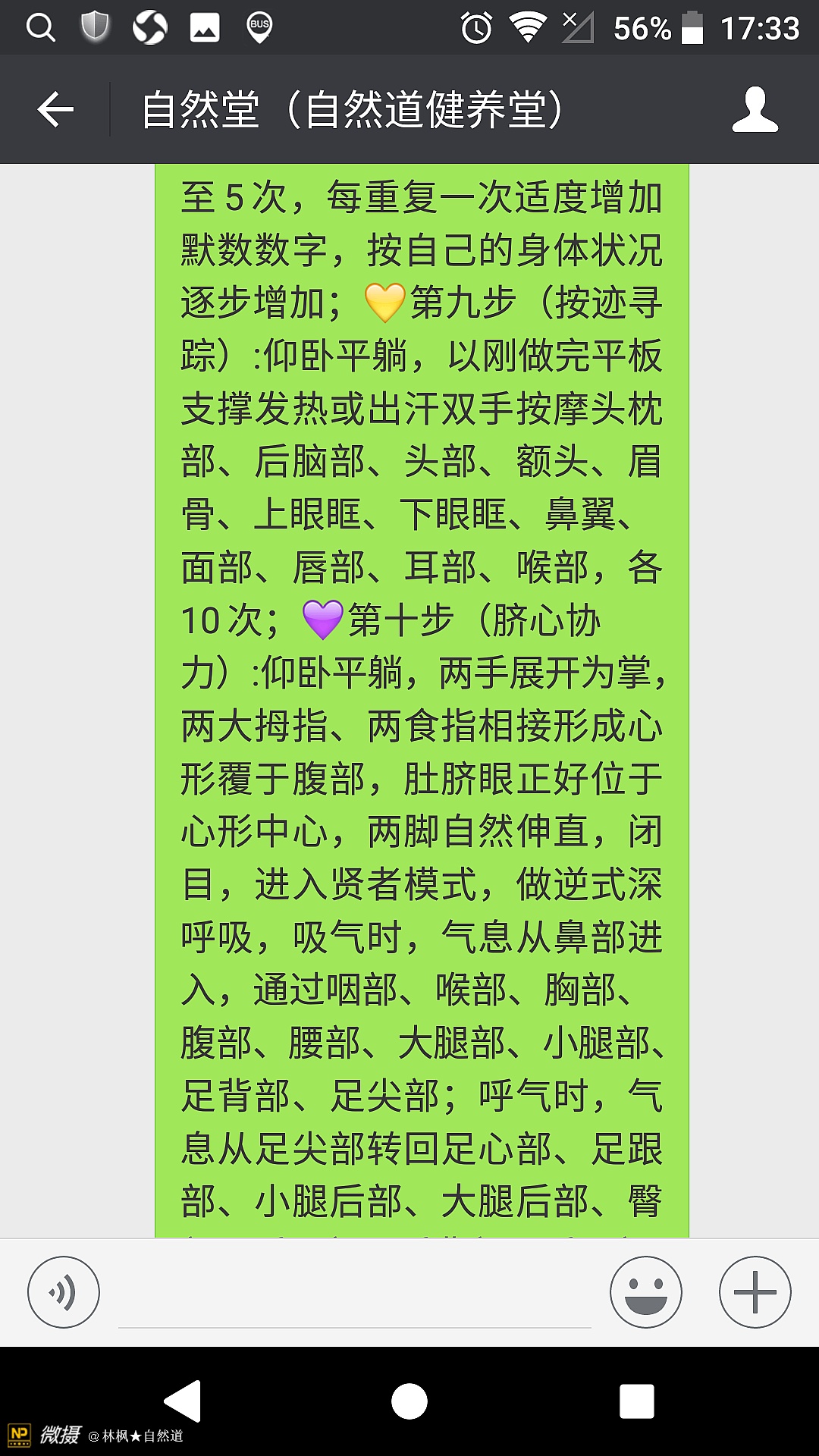The width and height of the screenshot is (819, 1456).
Task: Switch to voice message input
Action: click(64, 1292)
